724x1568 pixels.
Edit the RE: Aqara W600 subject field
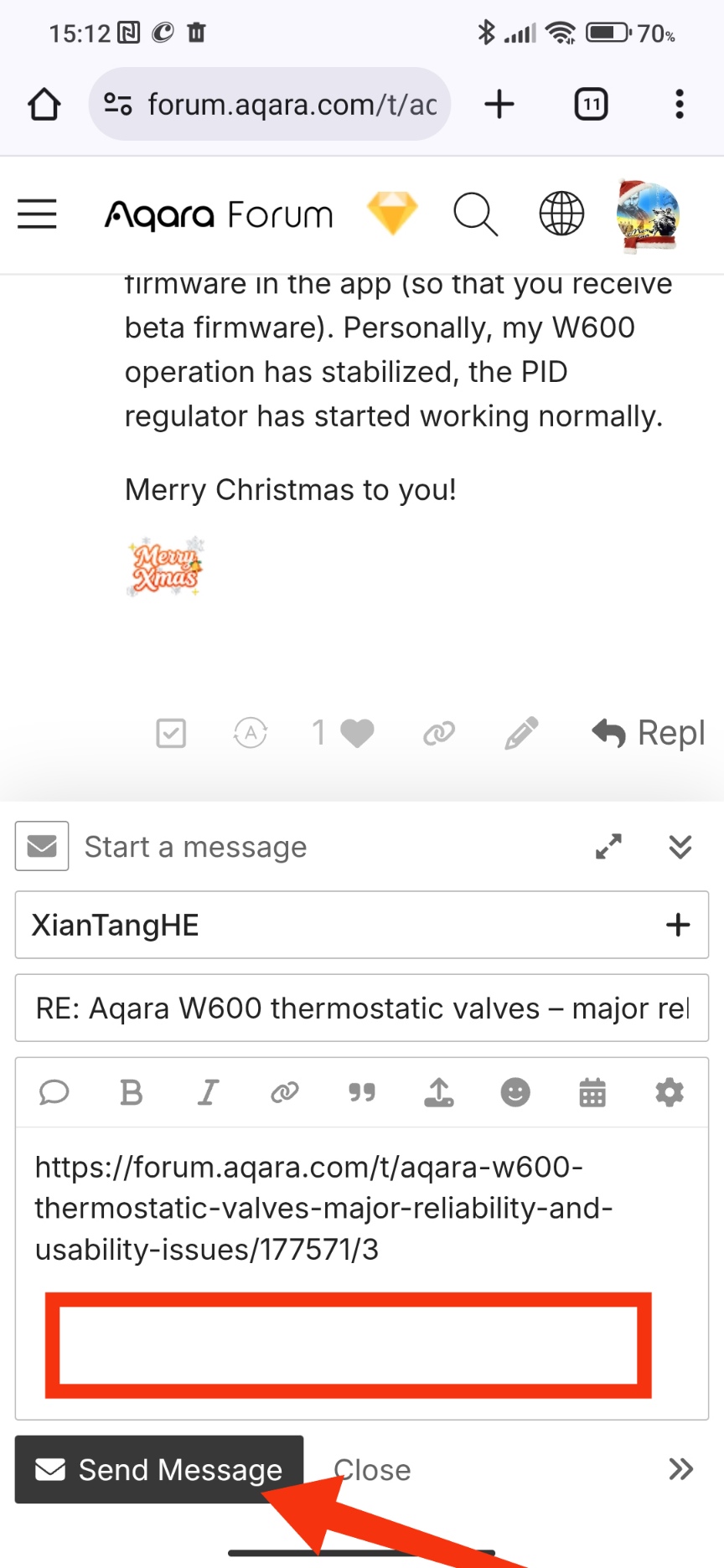[362, 1008]
